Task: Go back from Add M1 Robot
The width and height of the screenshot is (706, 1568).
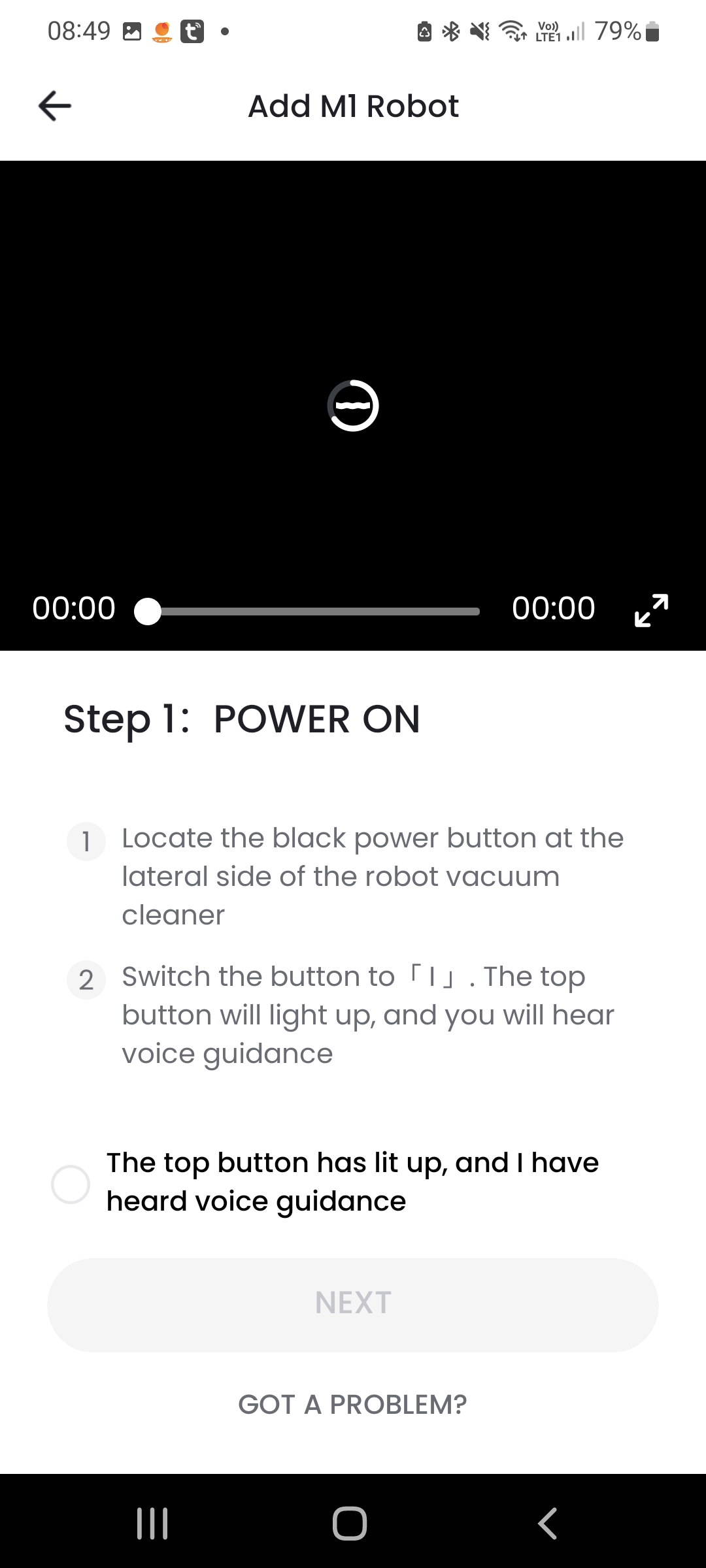Action: [x=55, y=106]
